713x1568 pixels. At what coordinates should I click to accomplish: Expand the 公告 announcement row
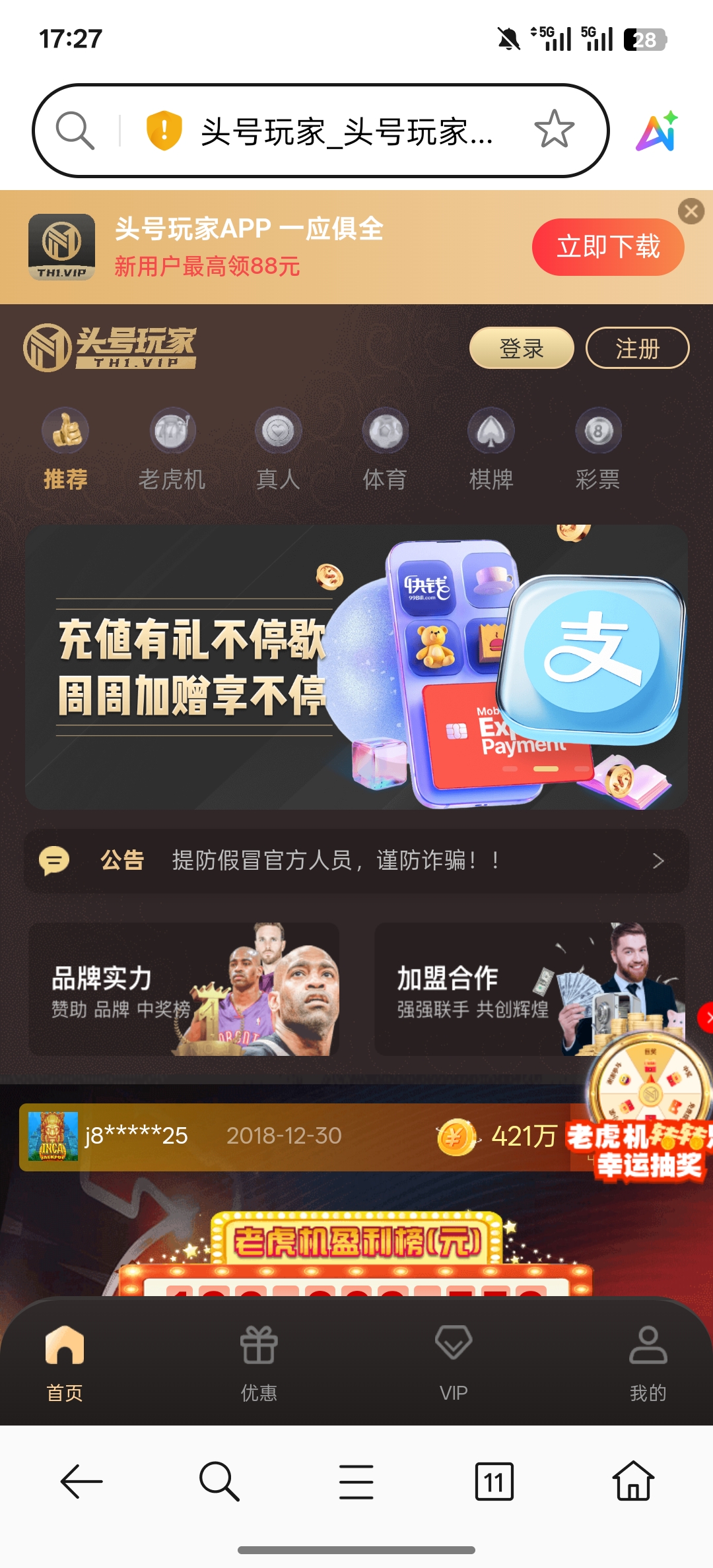(356, 861)
